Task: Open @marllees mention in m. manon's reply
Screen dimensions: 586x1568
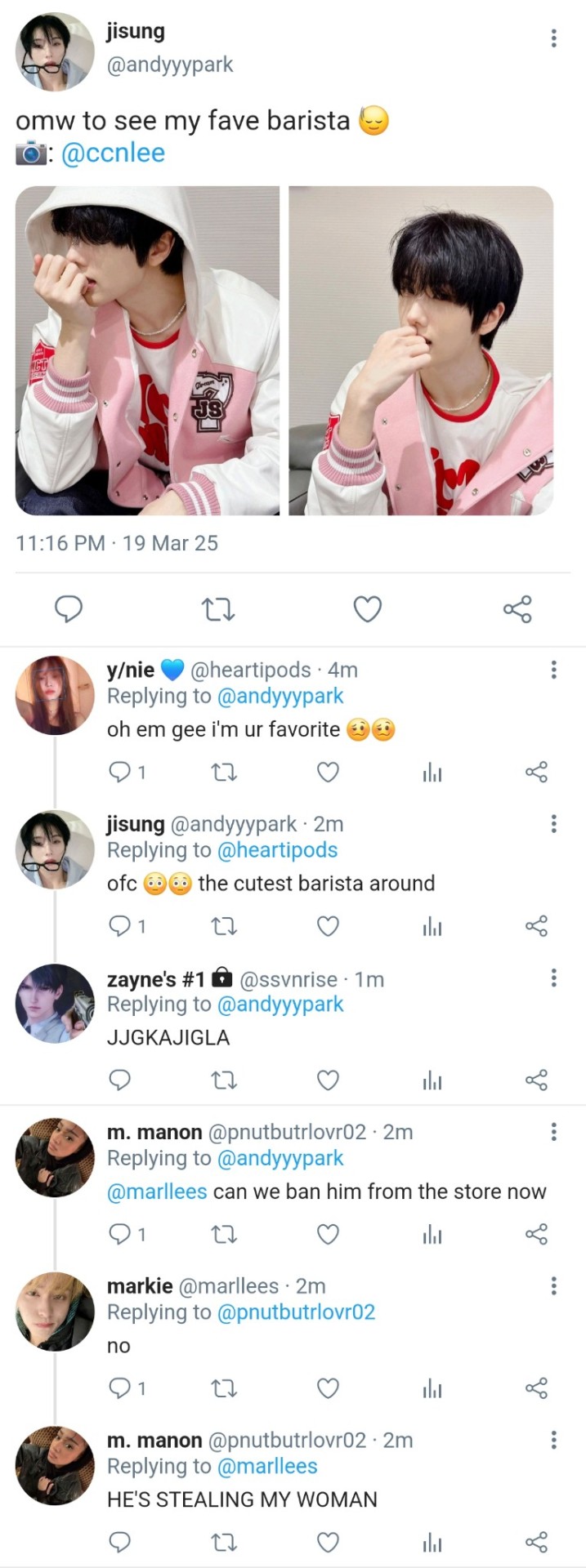Action: coord(157,1192)
